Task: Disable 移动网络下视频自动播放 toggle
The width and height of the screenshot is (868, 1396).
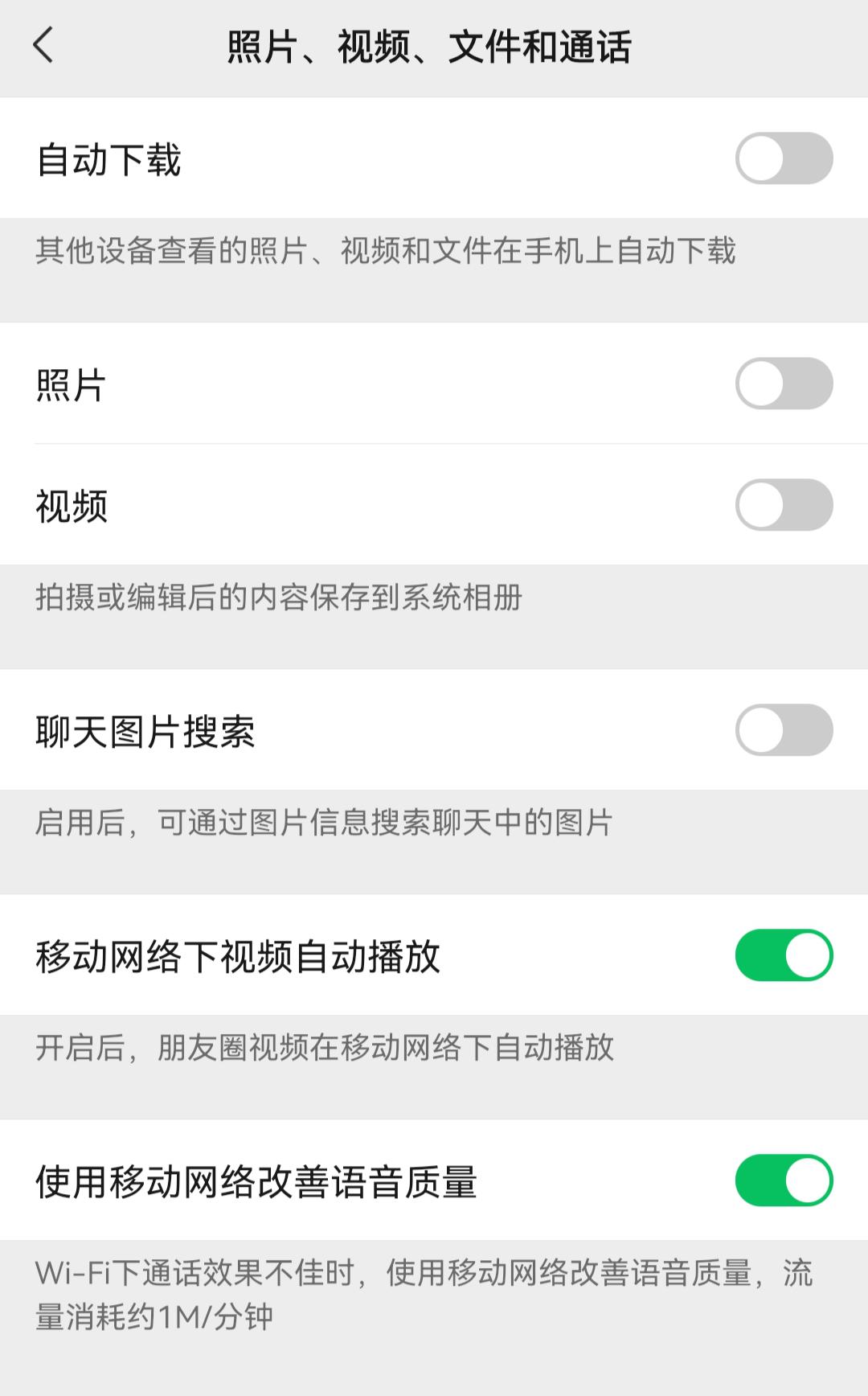Action: pos(784,955)
